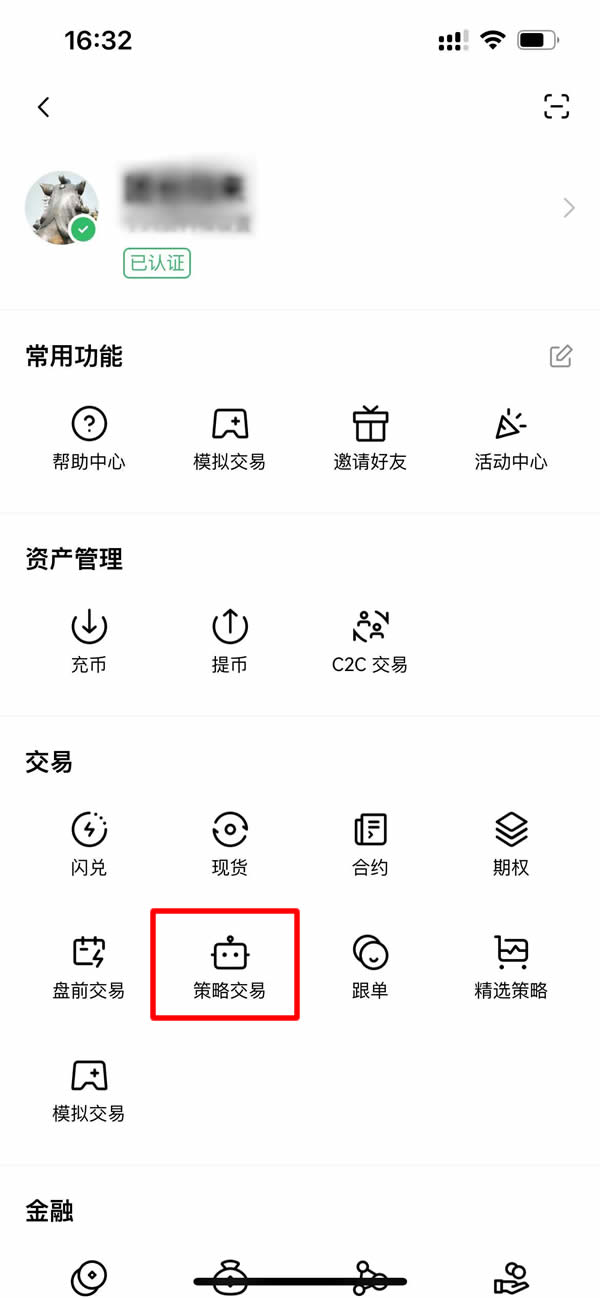Image resolution: width=600 pixels, height=1298 pixels.
Task: Select 充币 to deposit
Action: 89,641
